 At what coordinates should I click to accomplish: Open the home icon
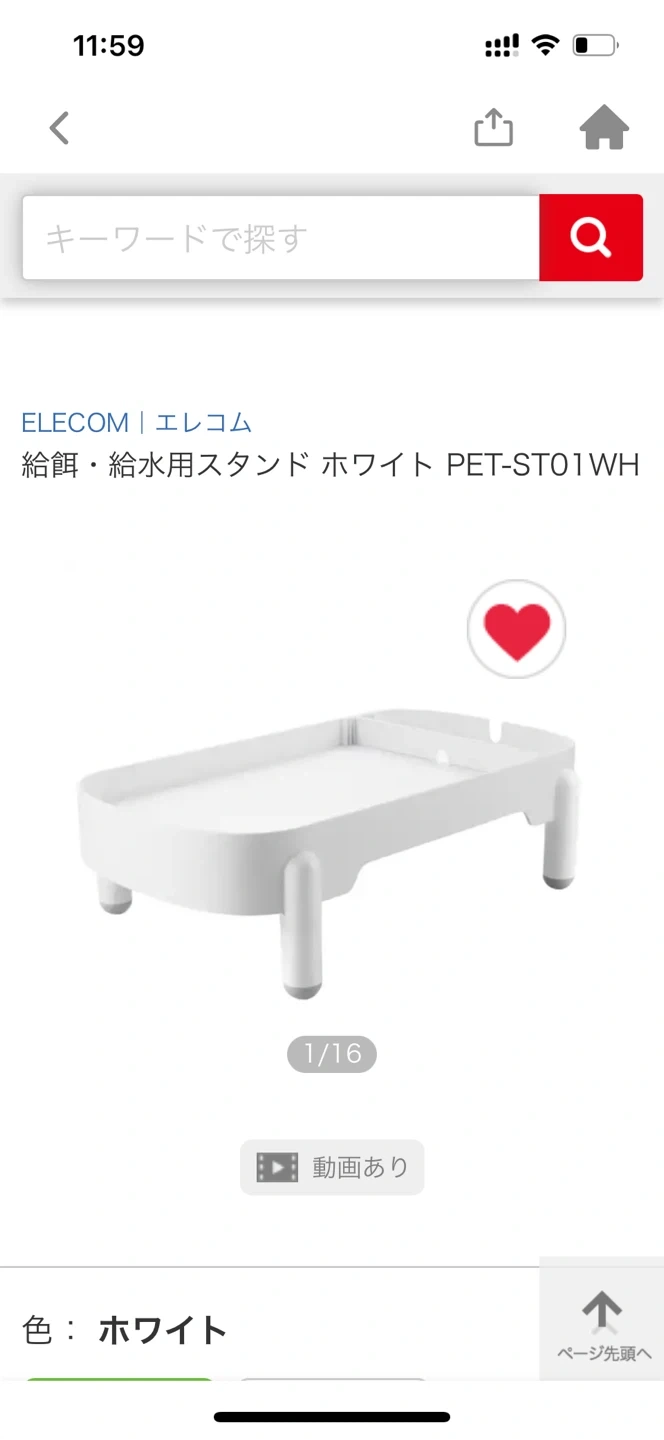pos(604,128)
